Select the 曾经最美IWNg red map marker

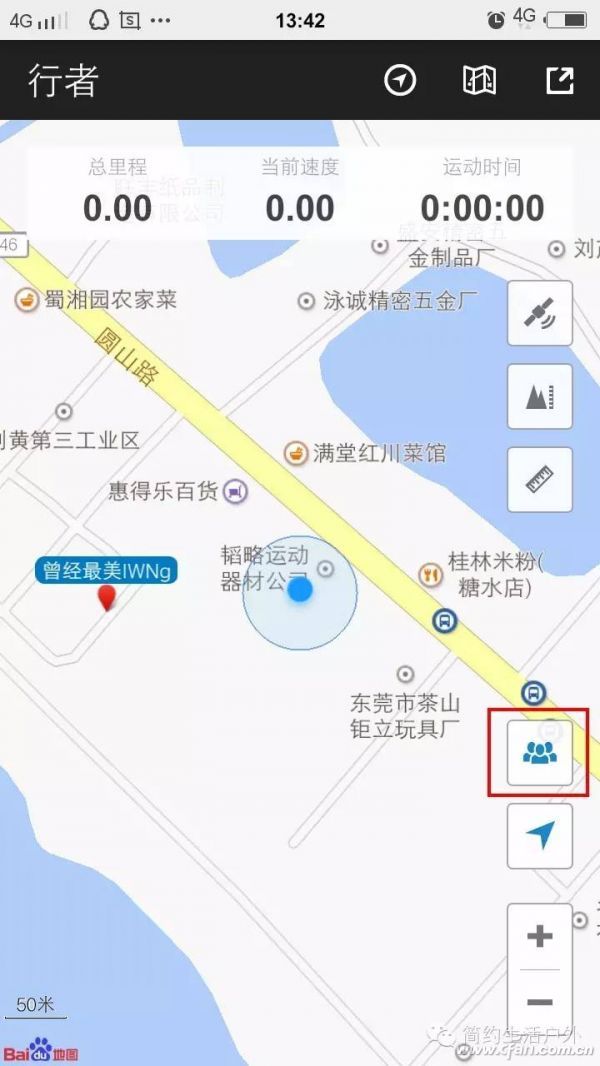click(106, 598)
